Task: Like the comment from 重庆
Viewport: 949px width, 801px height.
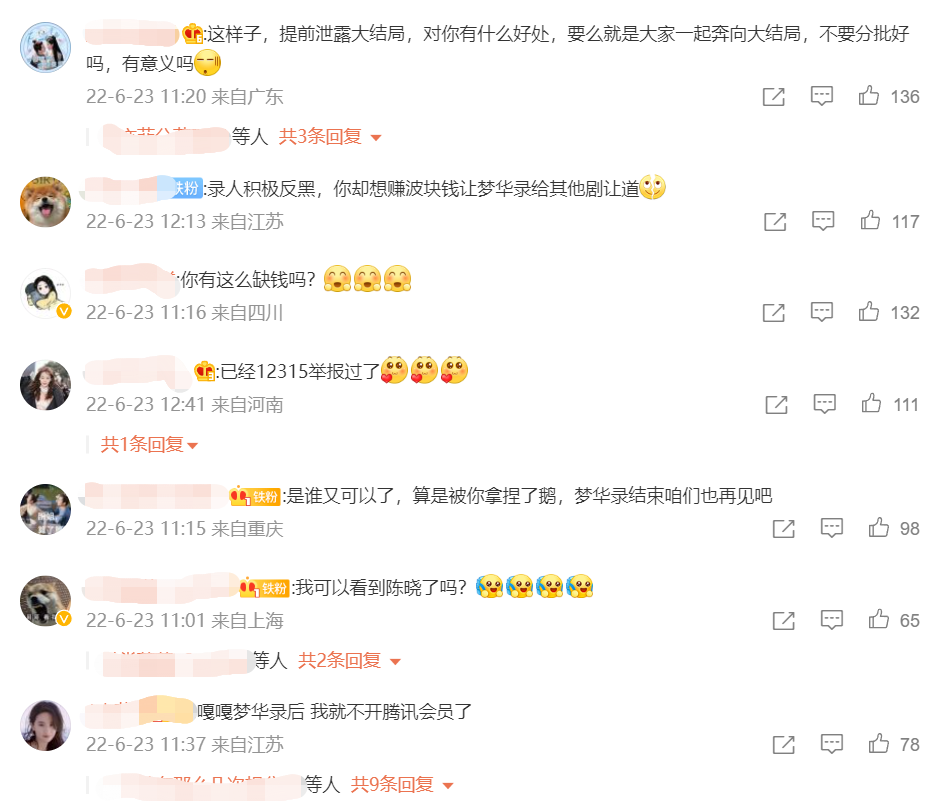Action: point(878,528)
